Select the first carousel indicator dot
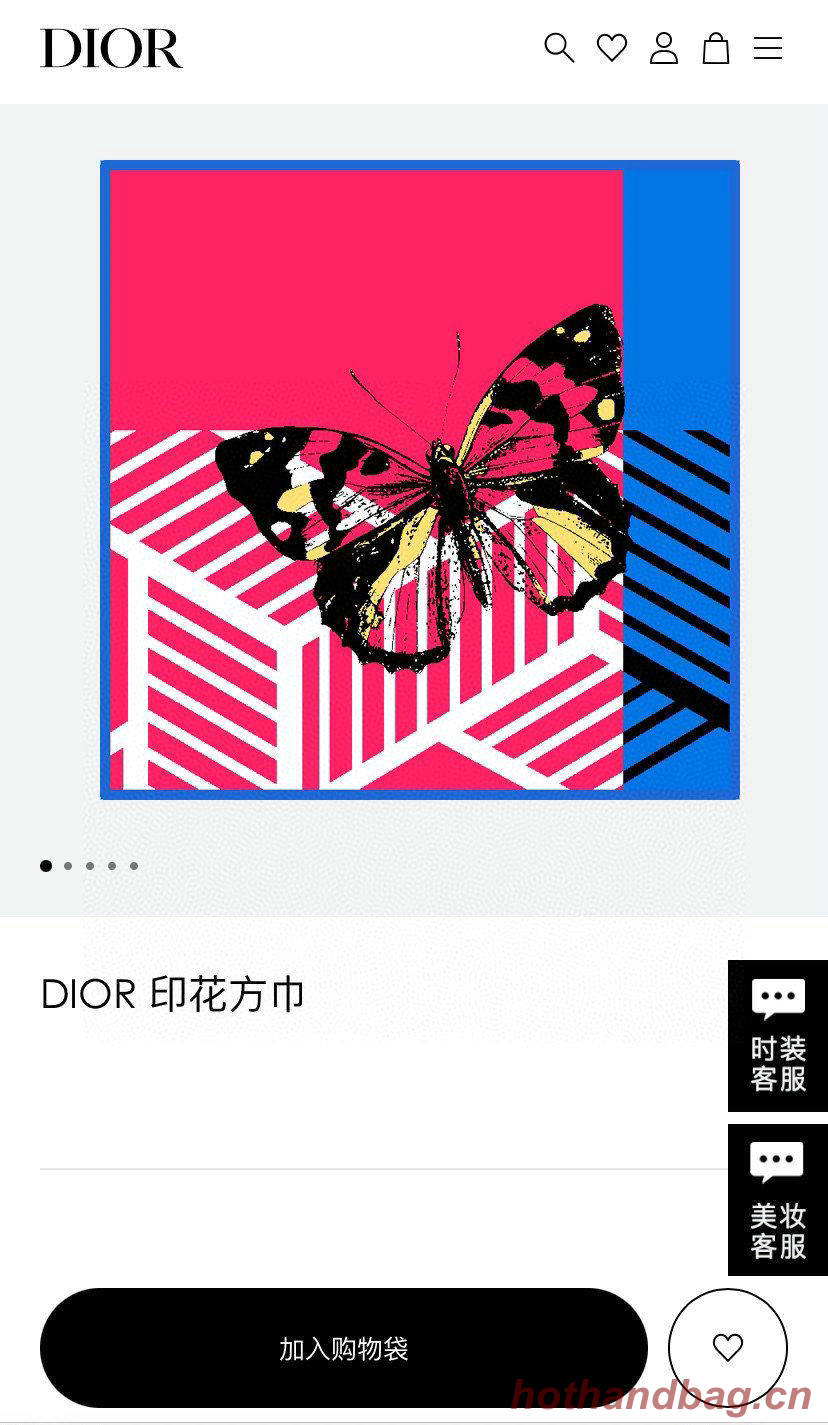Image resolution: width=828 pixels, height=1425 pixels. pyautogui.click(x=45, y=866)
